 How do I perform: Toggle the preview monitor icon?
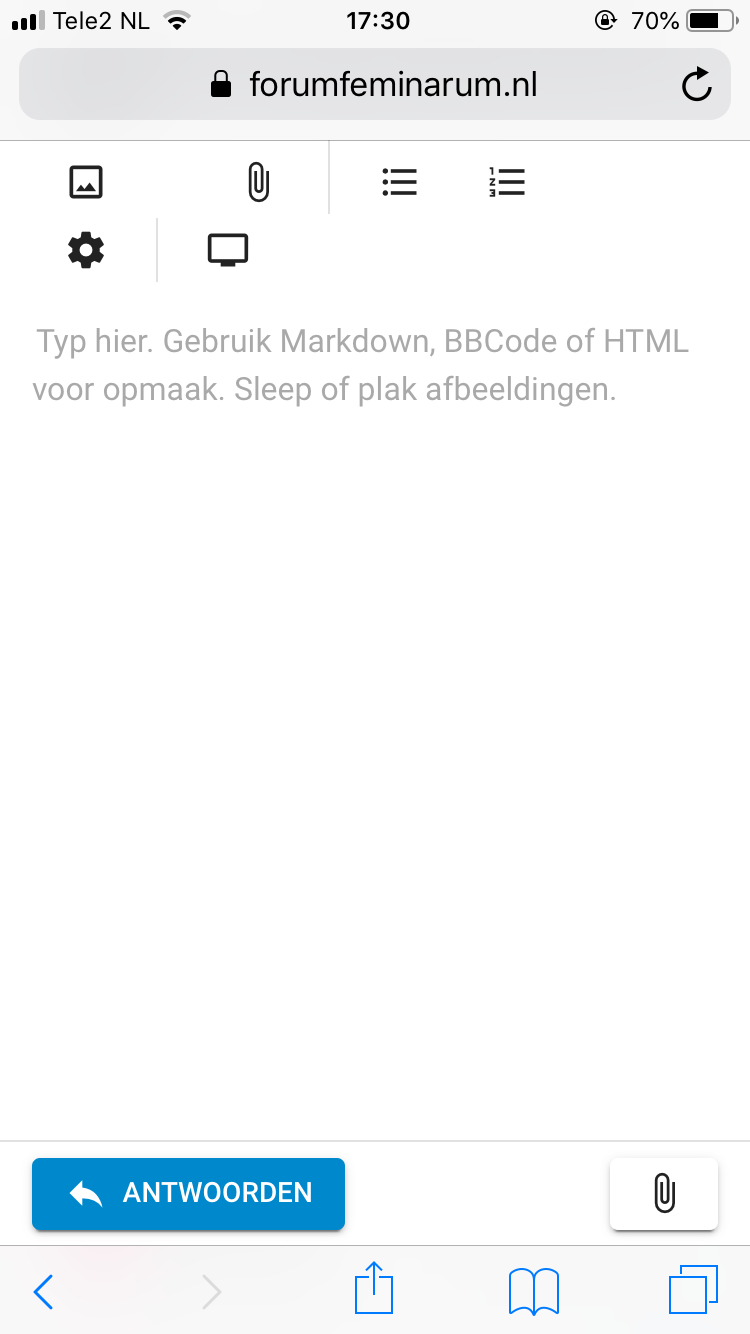coord(228,249)
